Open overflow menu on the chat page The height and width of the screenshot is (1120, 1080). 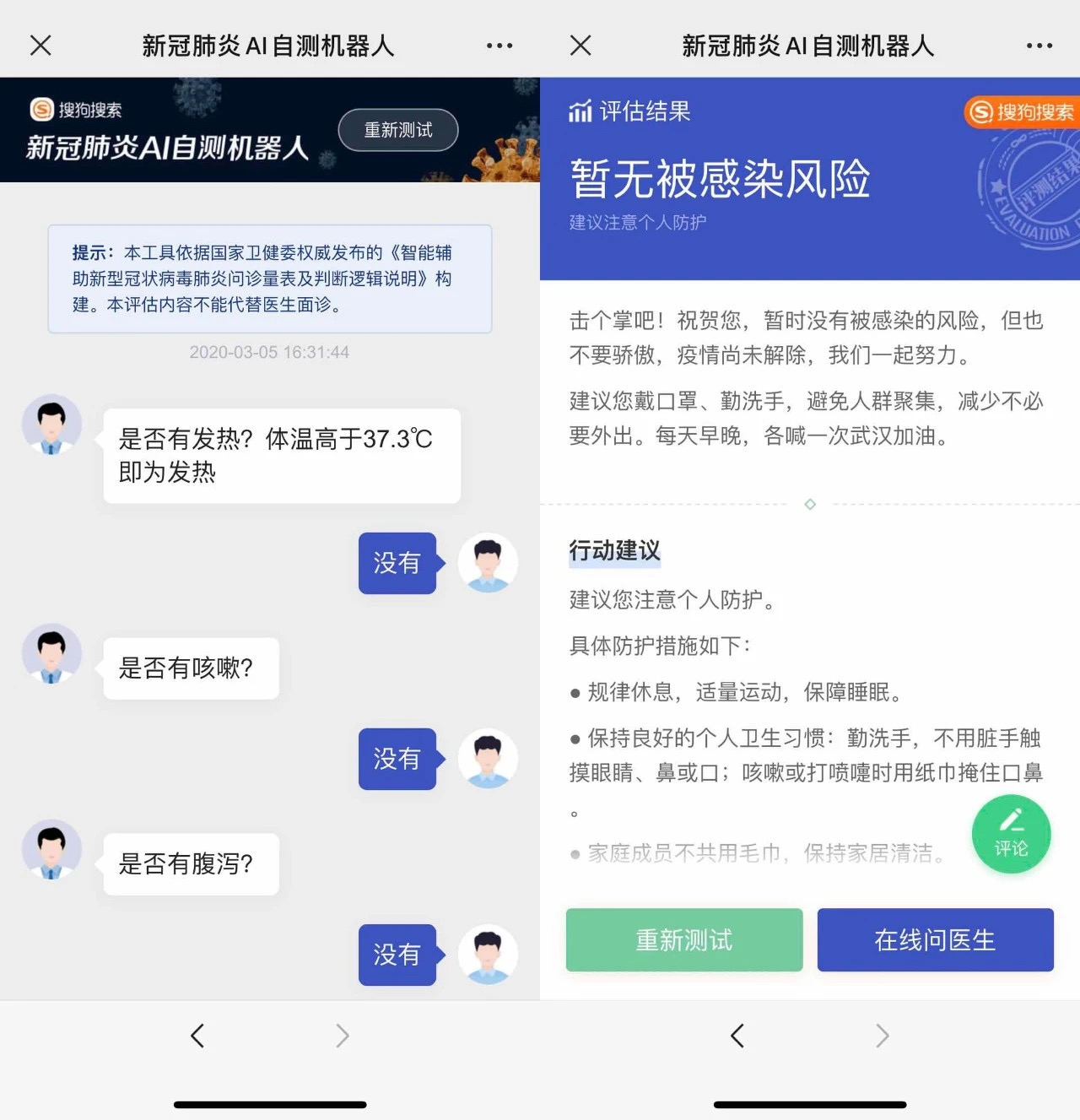(x=499, y=46)
